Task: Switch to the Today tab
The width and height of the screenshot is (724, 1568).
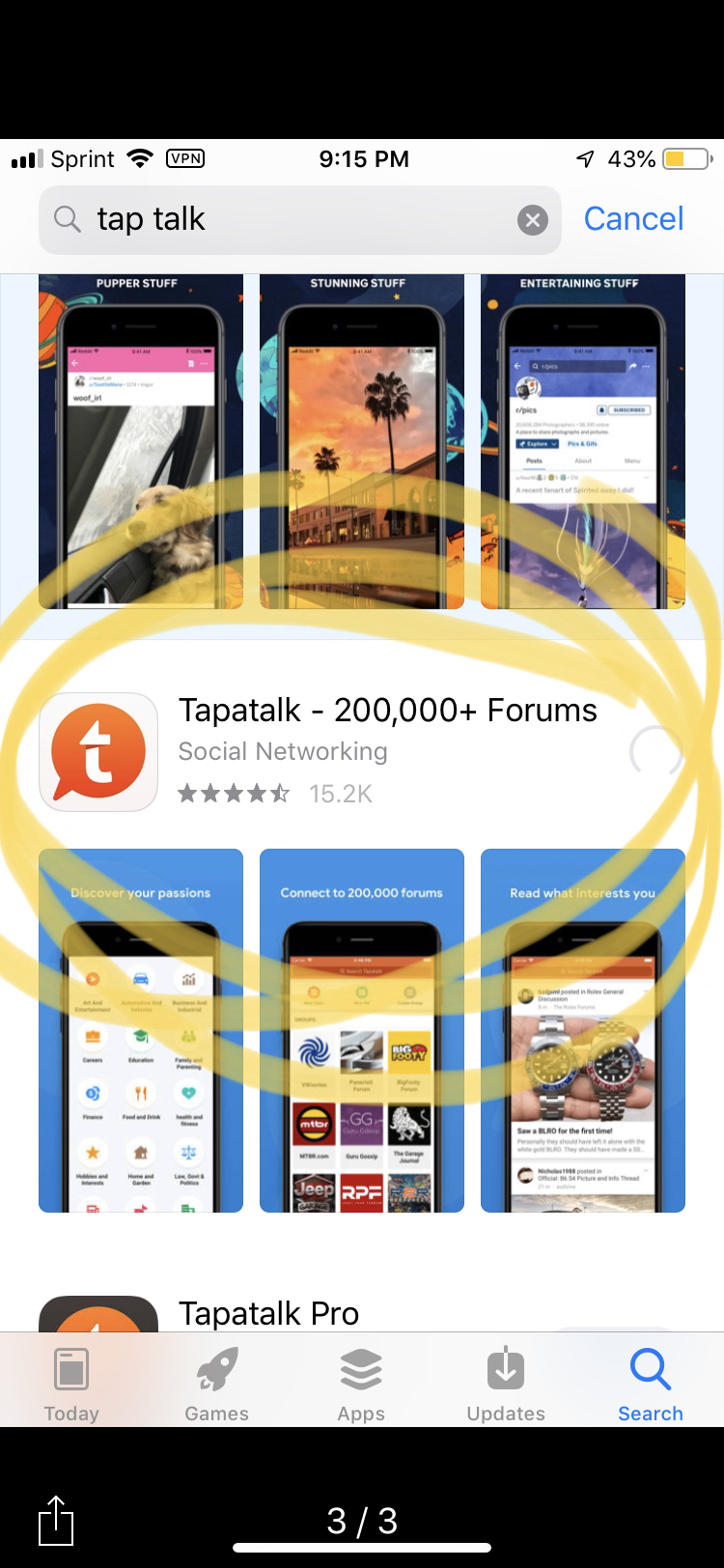Action: (71, 1384)
